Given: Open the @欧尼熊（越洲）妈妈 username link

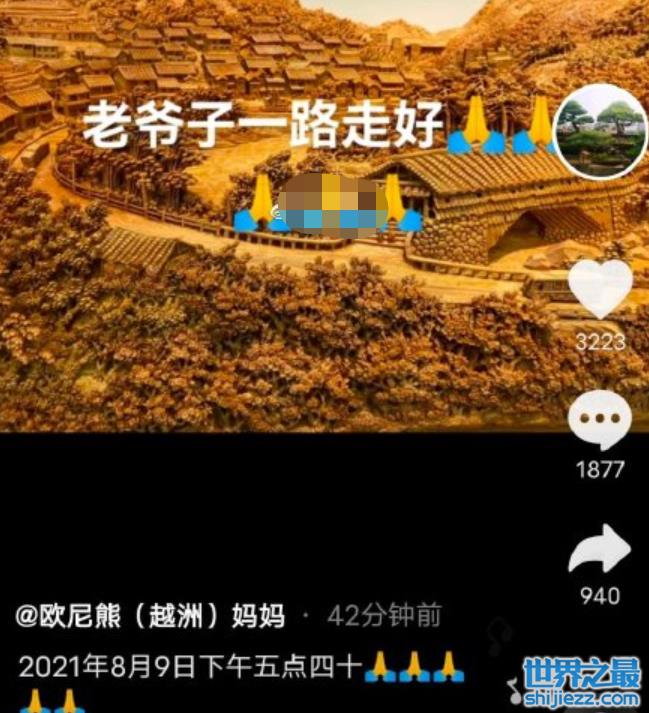Looking at the screenshot, I should click(x=151, y=615).
